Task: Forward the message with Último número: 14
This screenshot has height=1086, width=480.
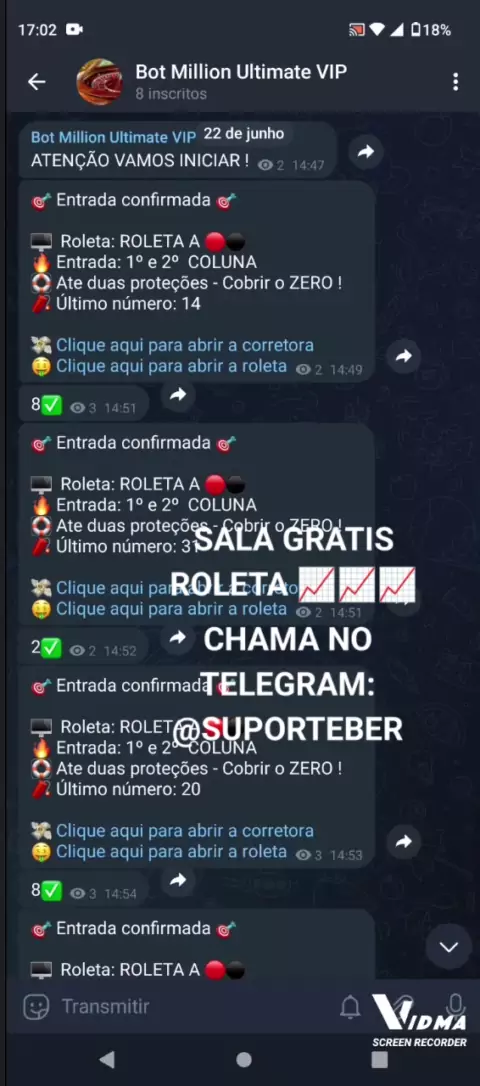Action: (404, 356)
